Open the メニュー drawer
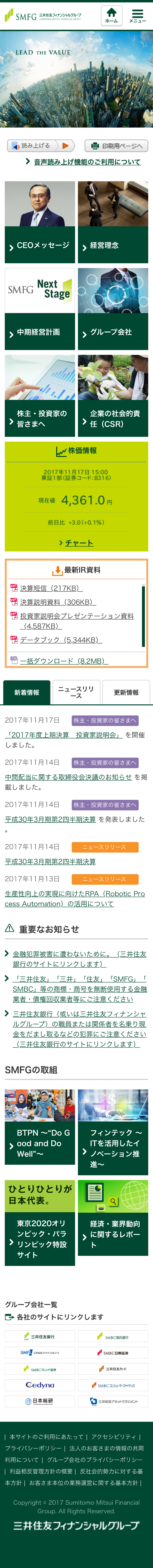Image resolution: width=153 pixels, height=1568 pixels. pyautogui.click(x=137, y=15)
